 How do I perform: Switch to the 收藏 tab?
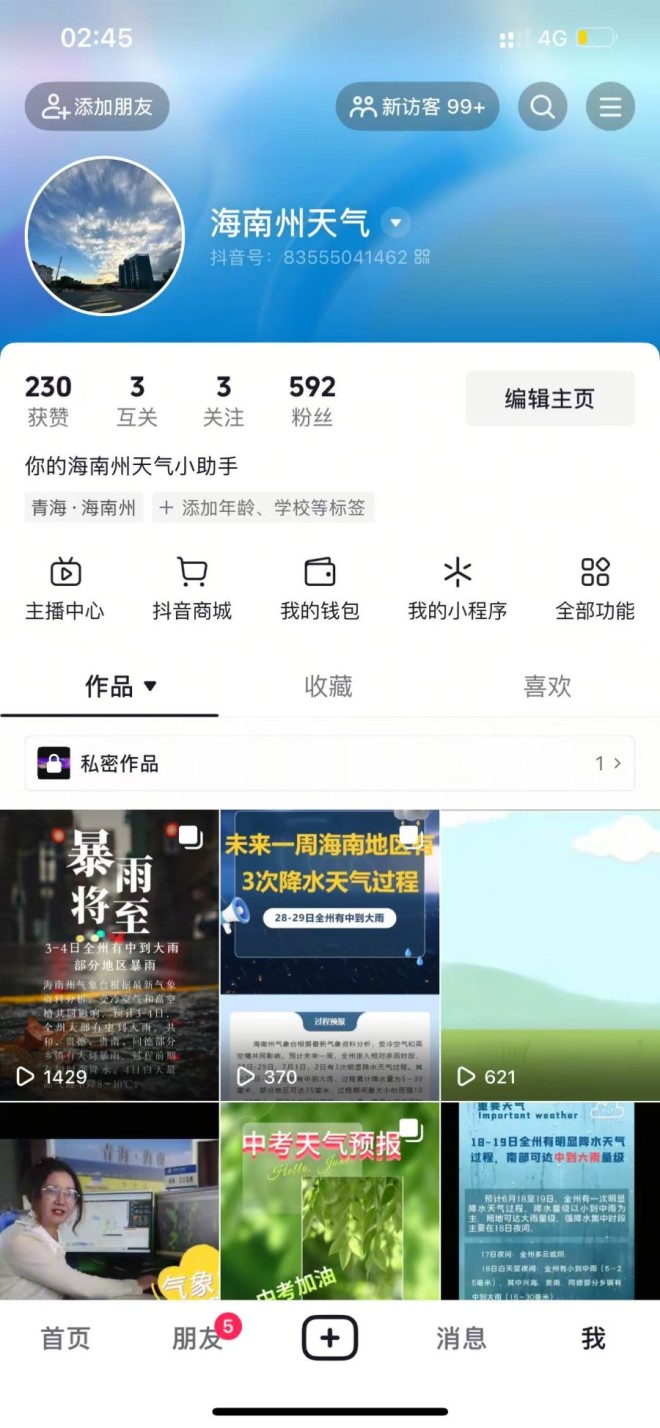pos(328,686)
